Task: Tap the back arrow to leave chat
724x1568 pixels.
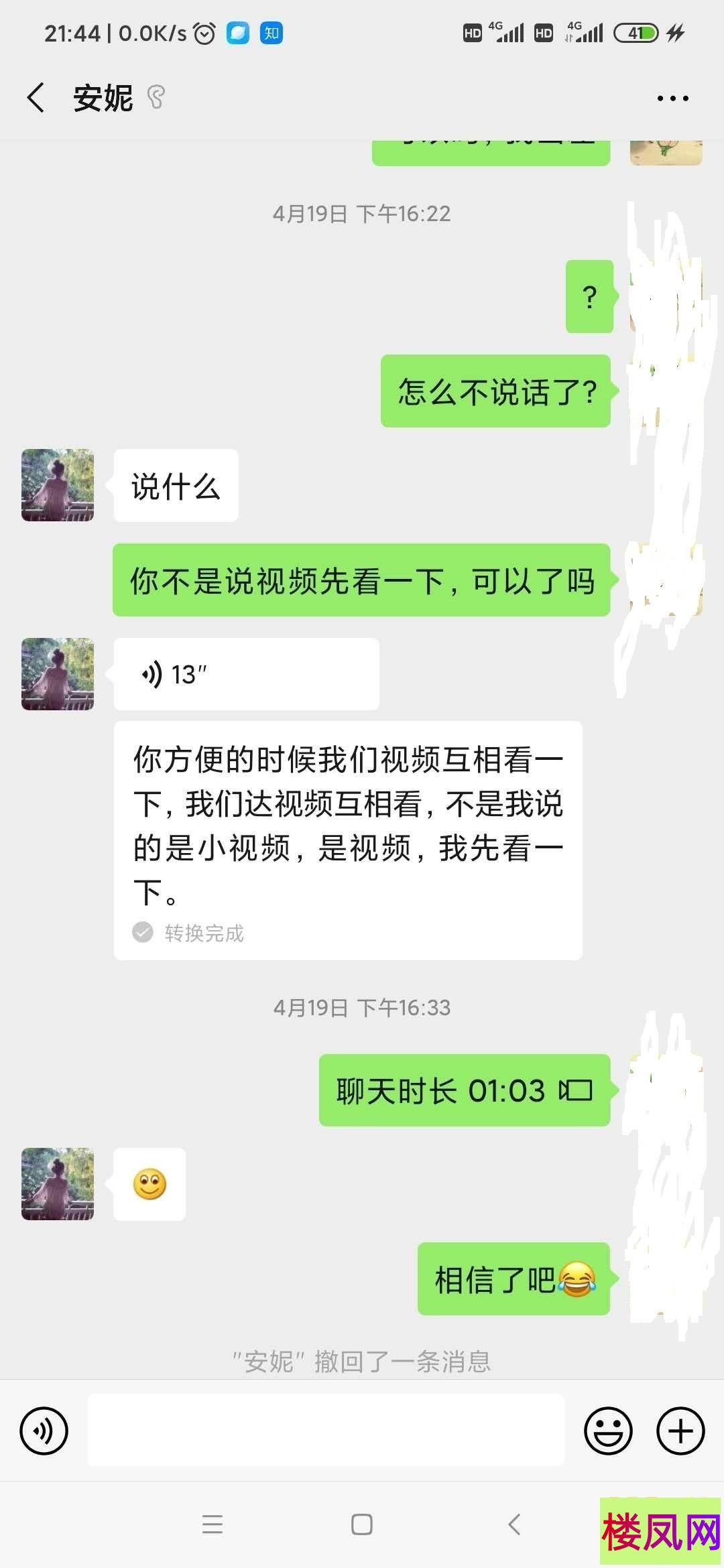Action: (35, 97)
